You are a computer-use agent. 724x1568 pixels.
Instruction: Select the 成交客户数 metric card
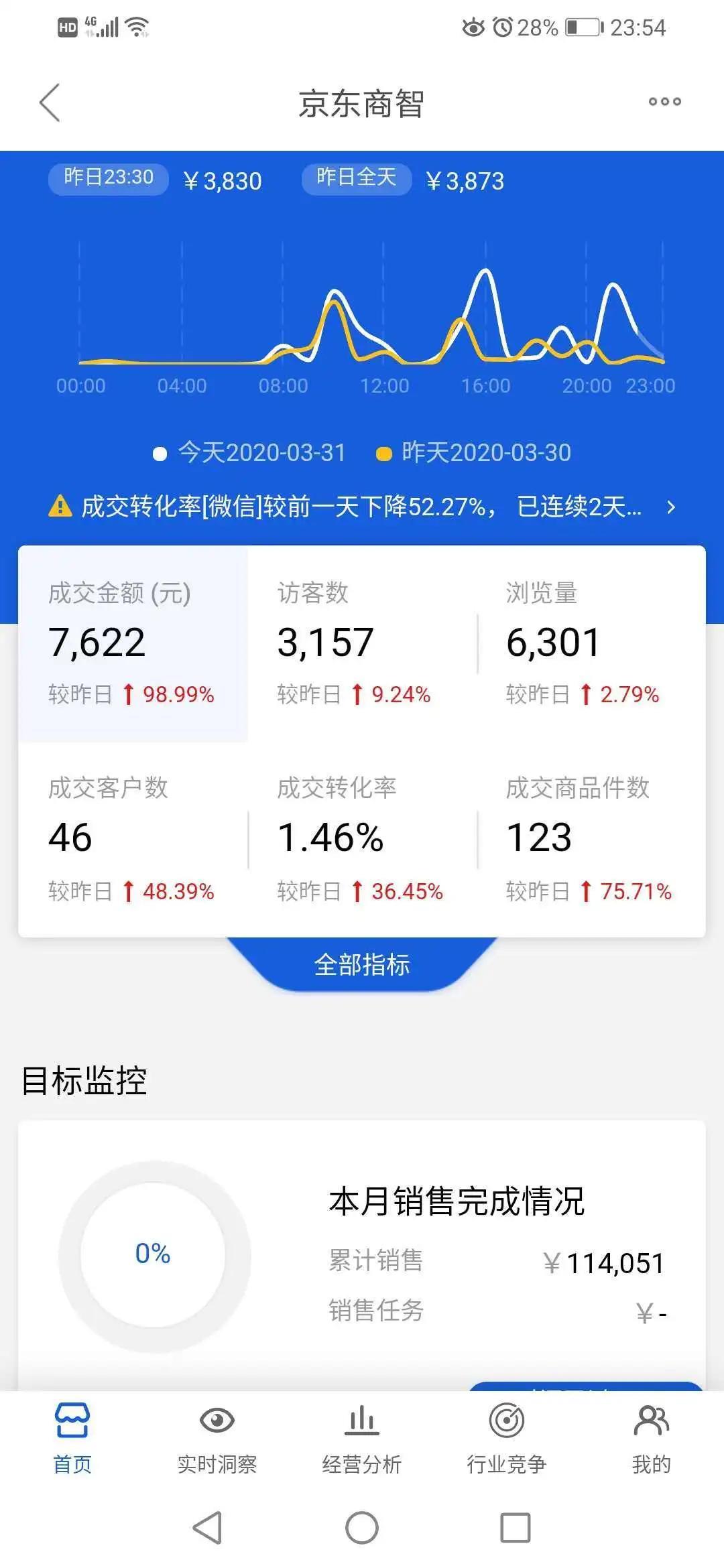tap(133, 839)
